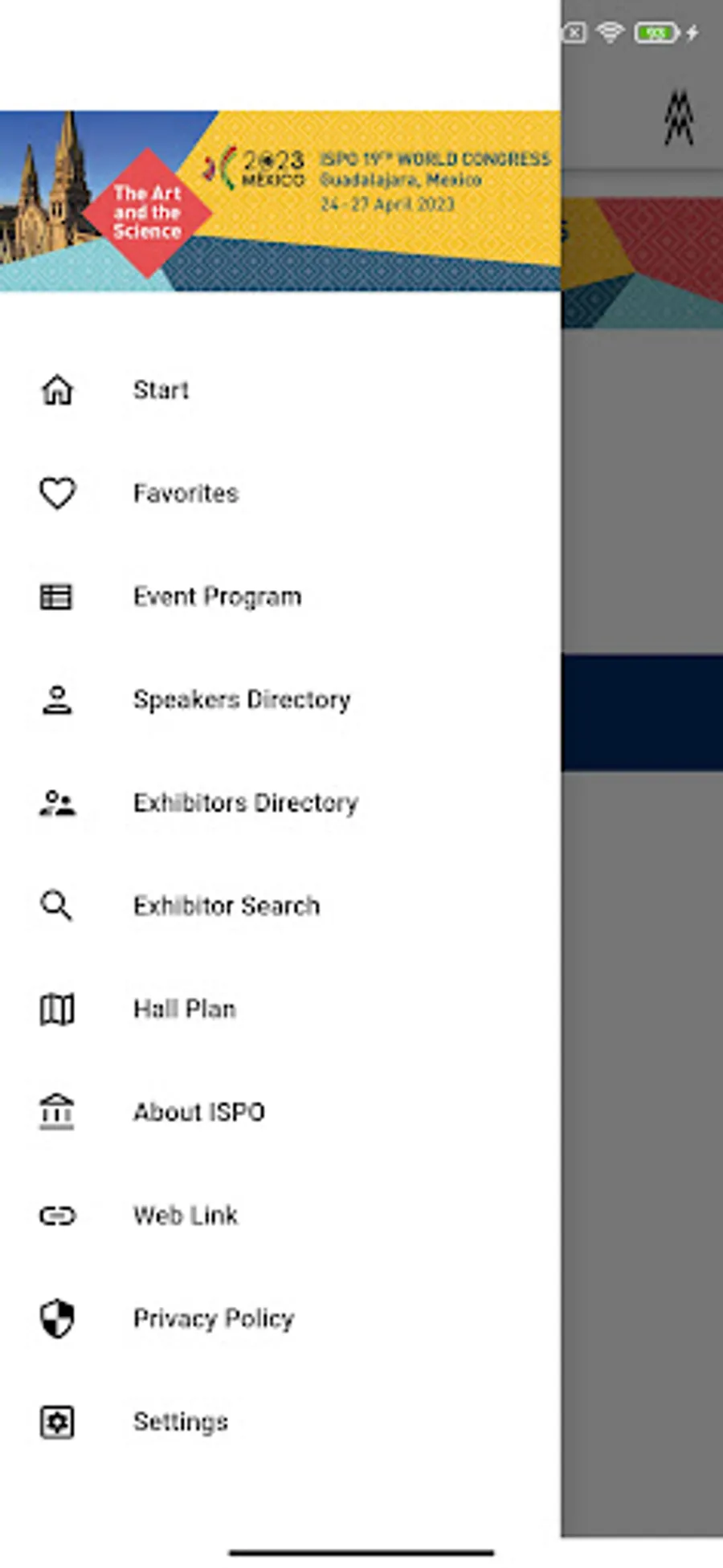Open the Web Link item
Screen dimensions: 723x1568
185,1216
